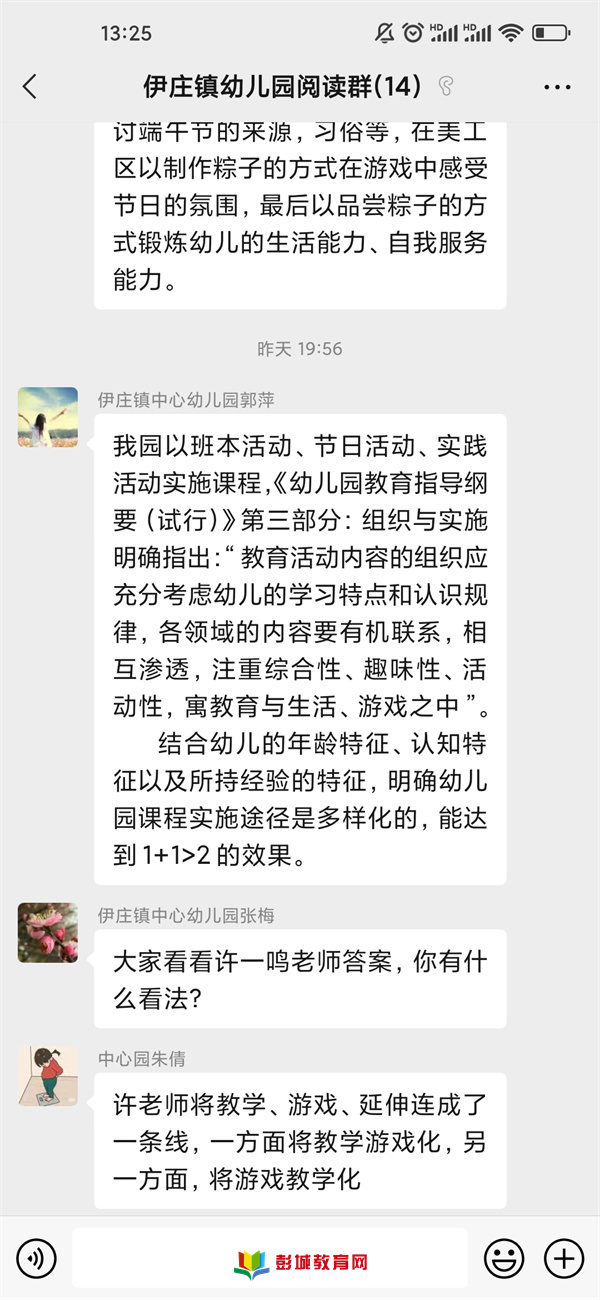This screenshot has width=600, height=1300.
Task: Open 朱倩's profile avatar
Action: coord(47,1075)
